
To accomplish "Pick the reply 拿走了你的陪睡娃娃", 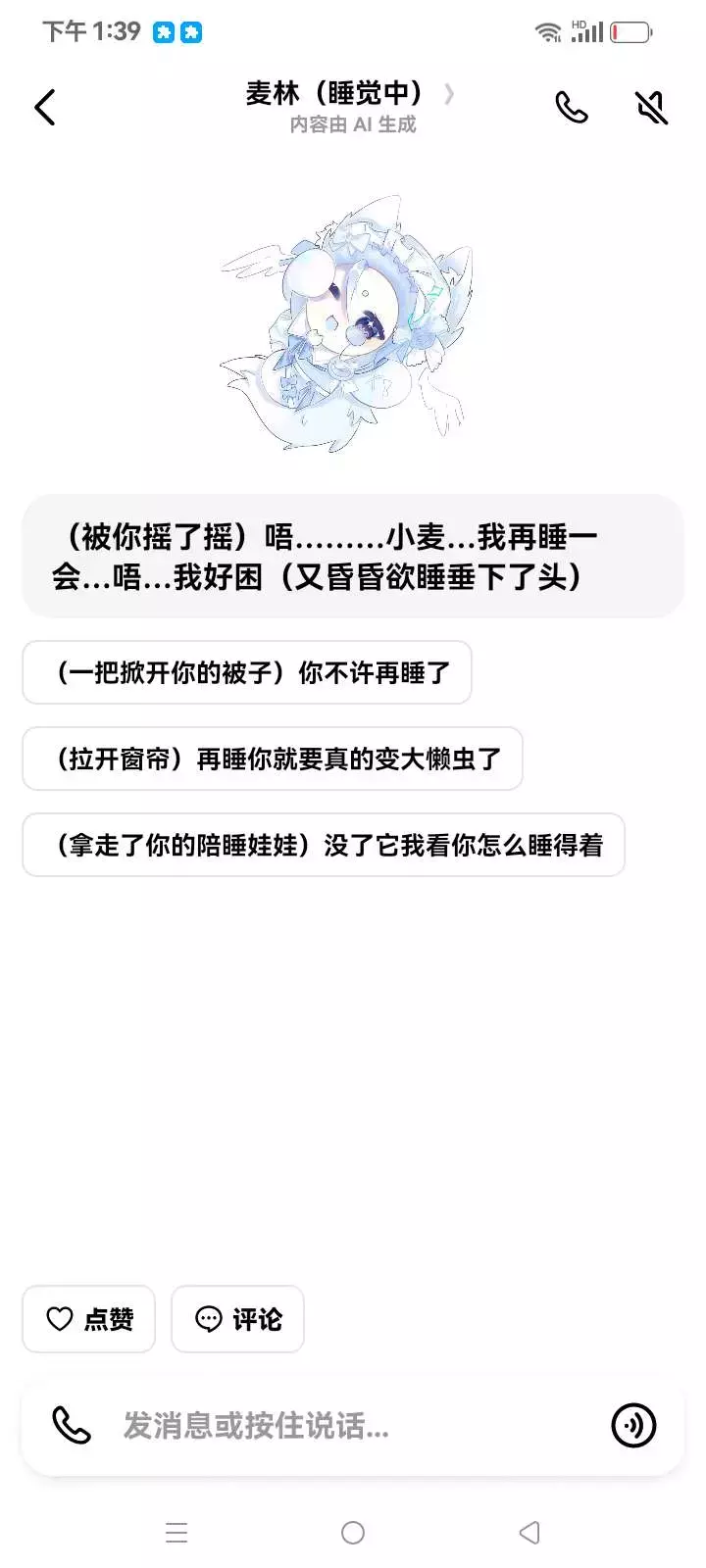I will 324,845.
